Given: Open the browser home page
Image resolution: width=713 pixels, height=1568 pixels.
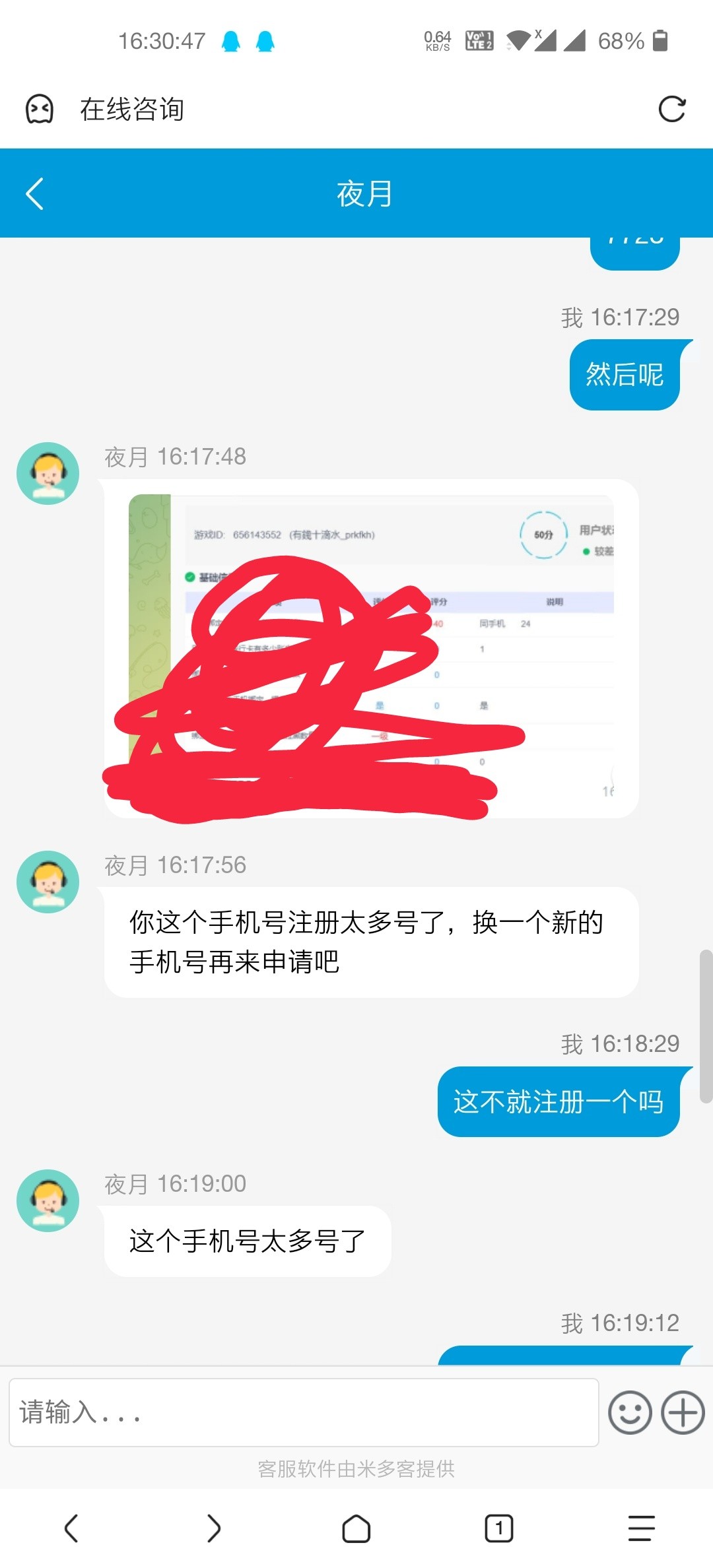Looking at the screenshot, I should [x=356, y=1528].
